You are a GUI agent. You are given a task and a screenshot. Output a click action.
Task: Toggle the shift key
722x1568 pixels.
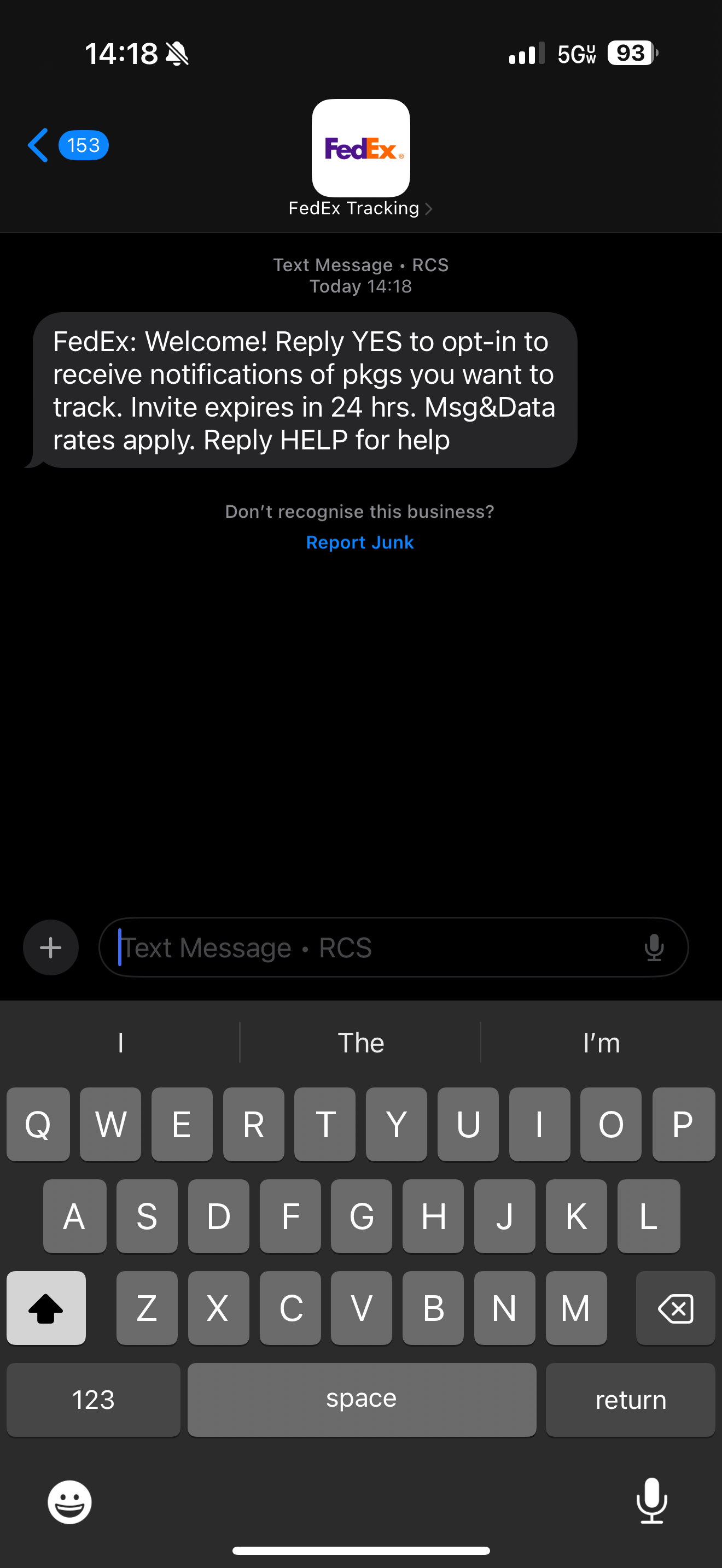(46, 1308)
